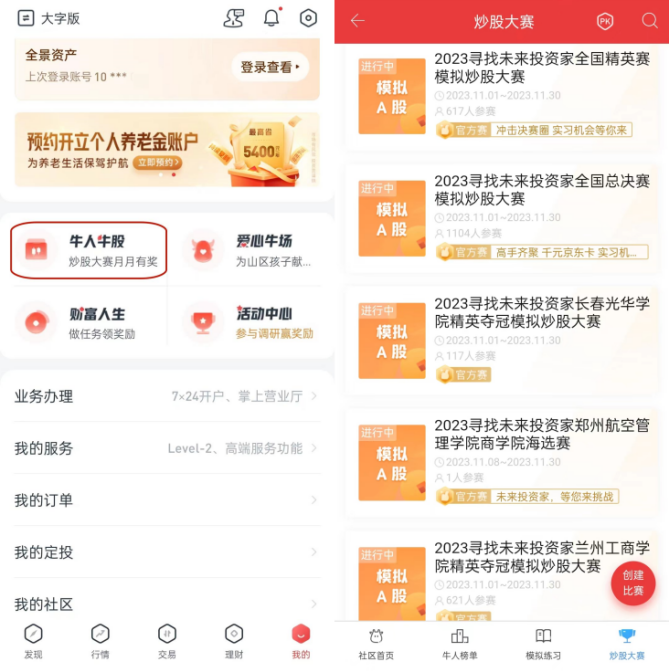The image size is (669, 672).
Task: Open 财富人生 tasks entry
Action: [88, 323]
